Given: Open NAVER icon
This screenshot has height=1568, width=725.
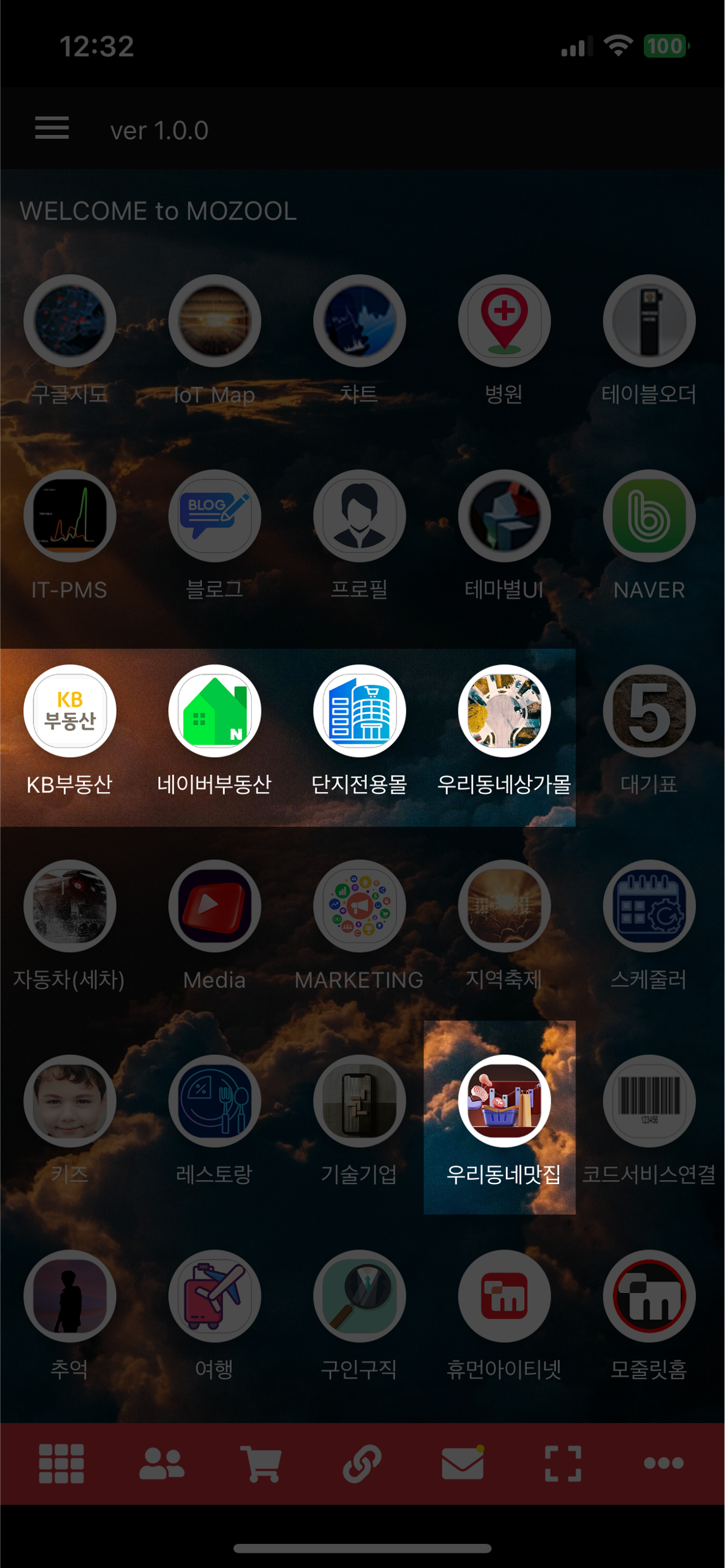Looking at the screenshot, I should tap(649, 516).
